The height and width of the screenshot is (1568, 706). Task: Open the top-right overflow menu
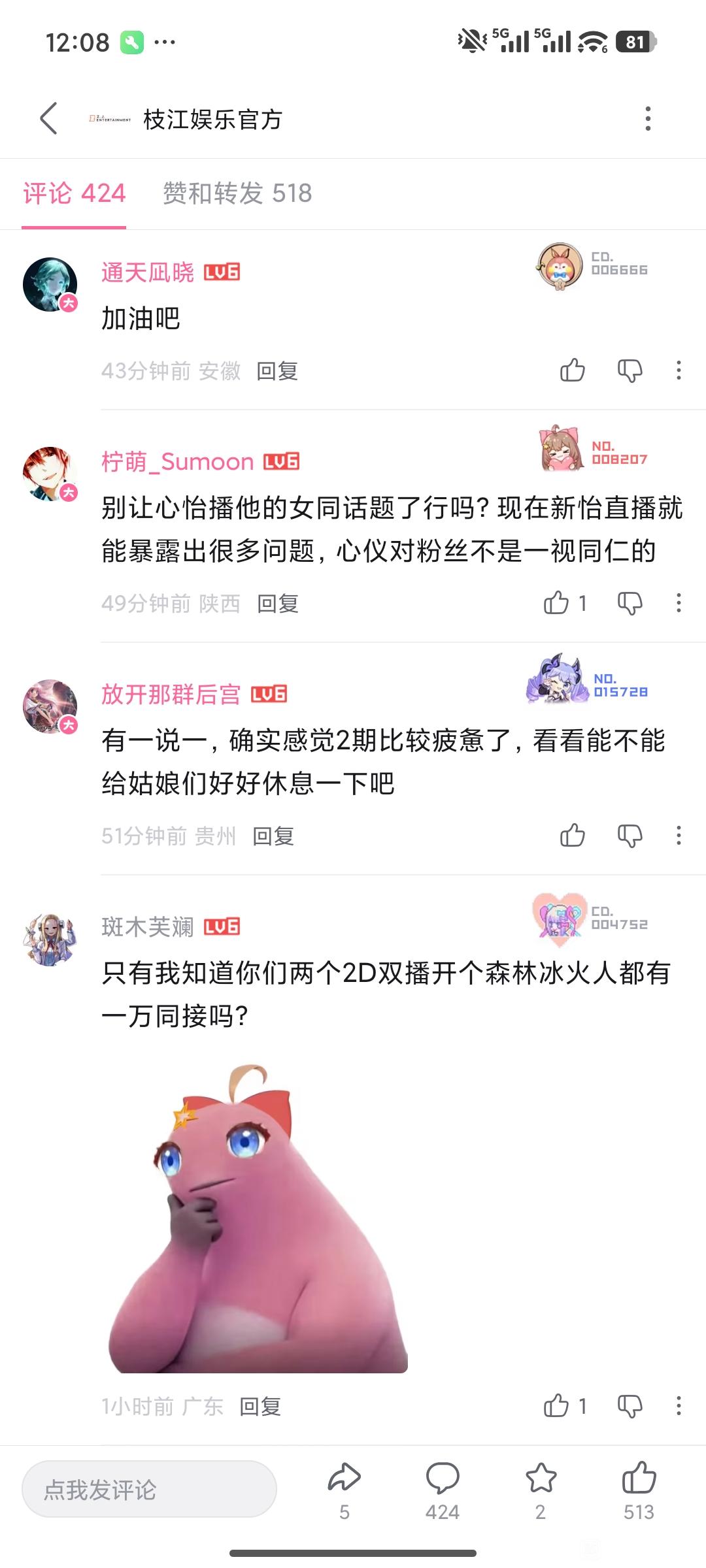coord(647,118)
